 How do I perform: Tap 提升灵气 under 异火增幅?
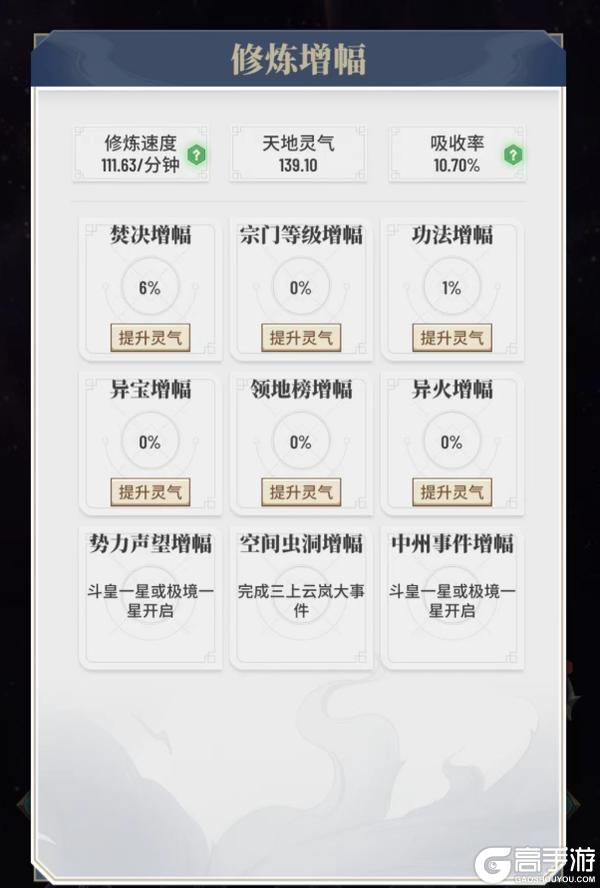coord(452,492)
